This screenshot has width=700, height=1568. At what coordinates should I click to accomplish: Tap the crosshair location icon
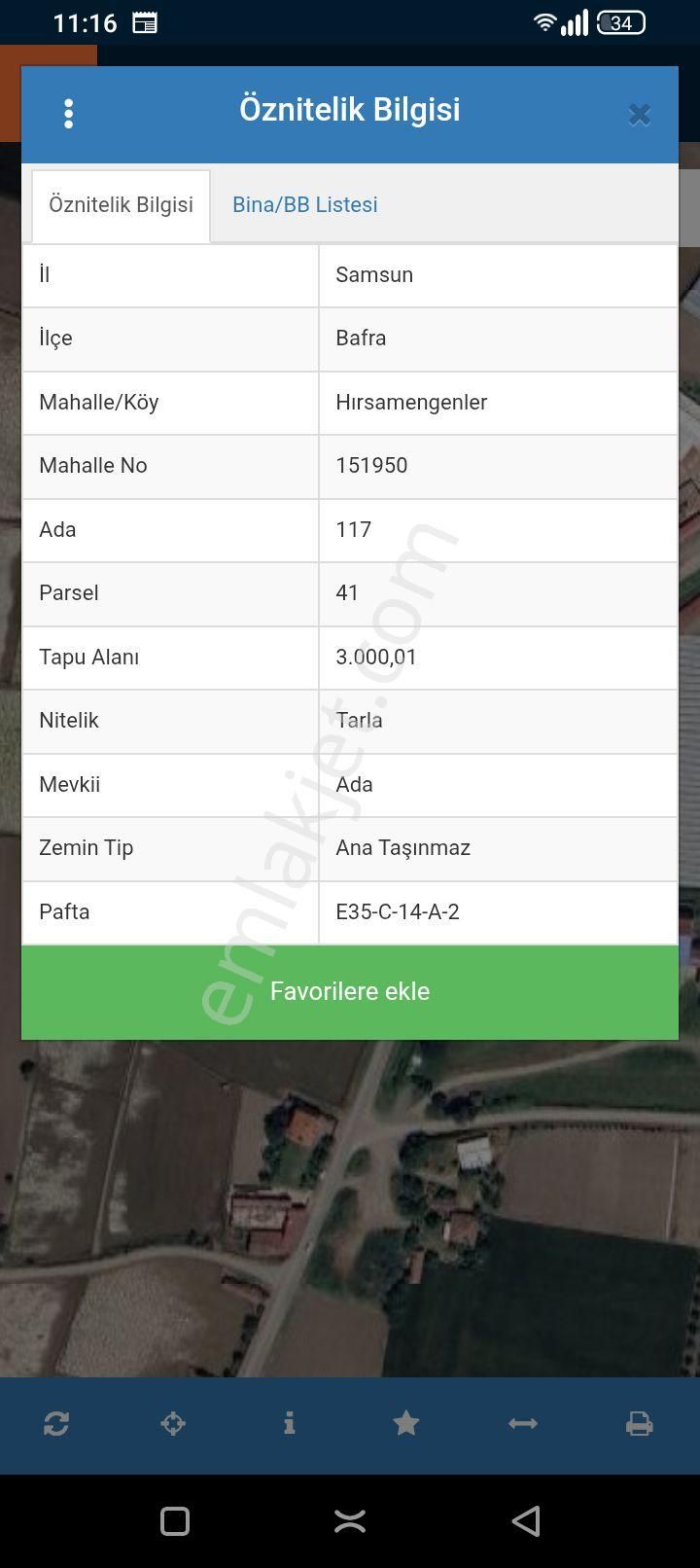(x=173, y=1424)
